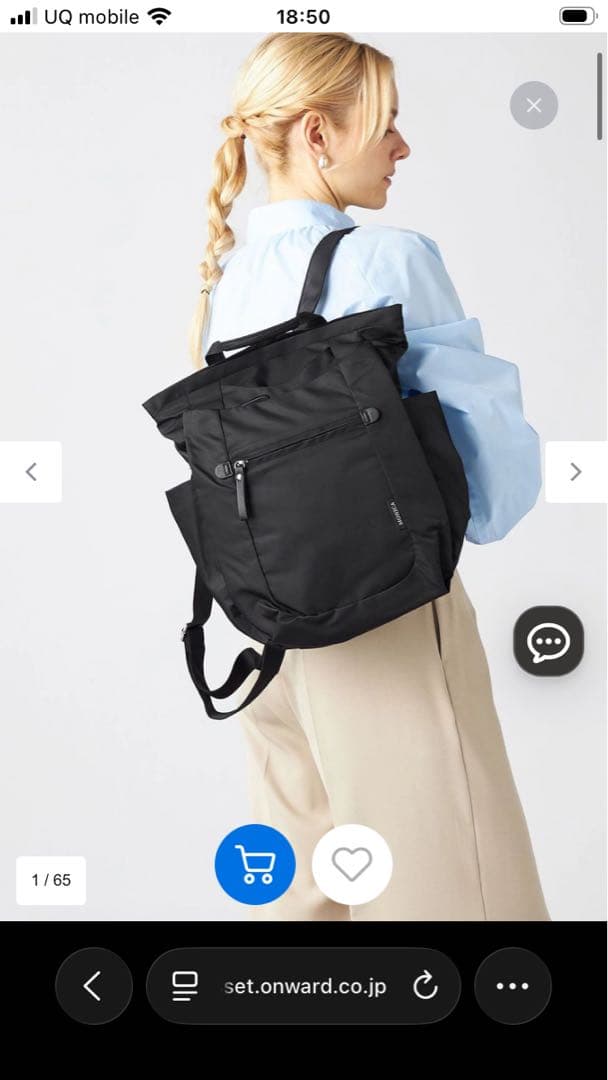Screen dimensions: 608x1080
Task: Tap the set.onward.co.jp address field
Action: (303, 986)
